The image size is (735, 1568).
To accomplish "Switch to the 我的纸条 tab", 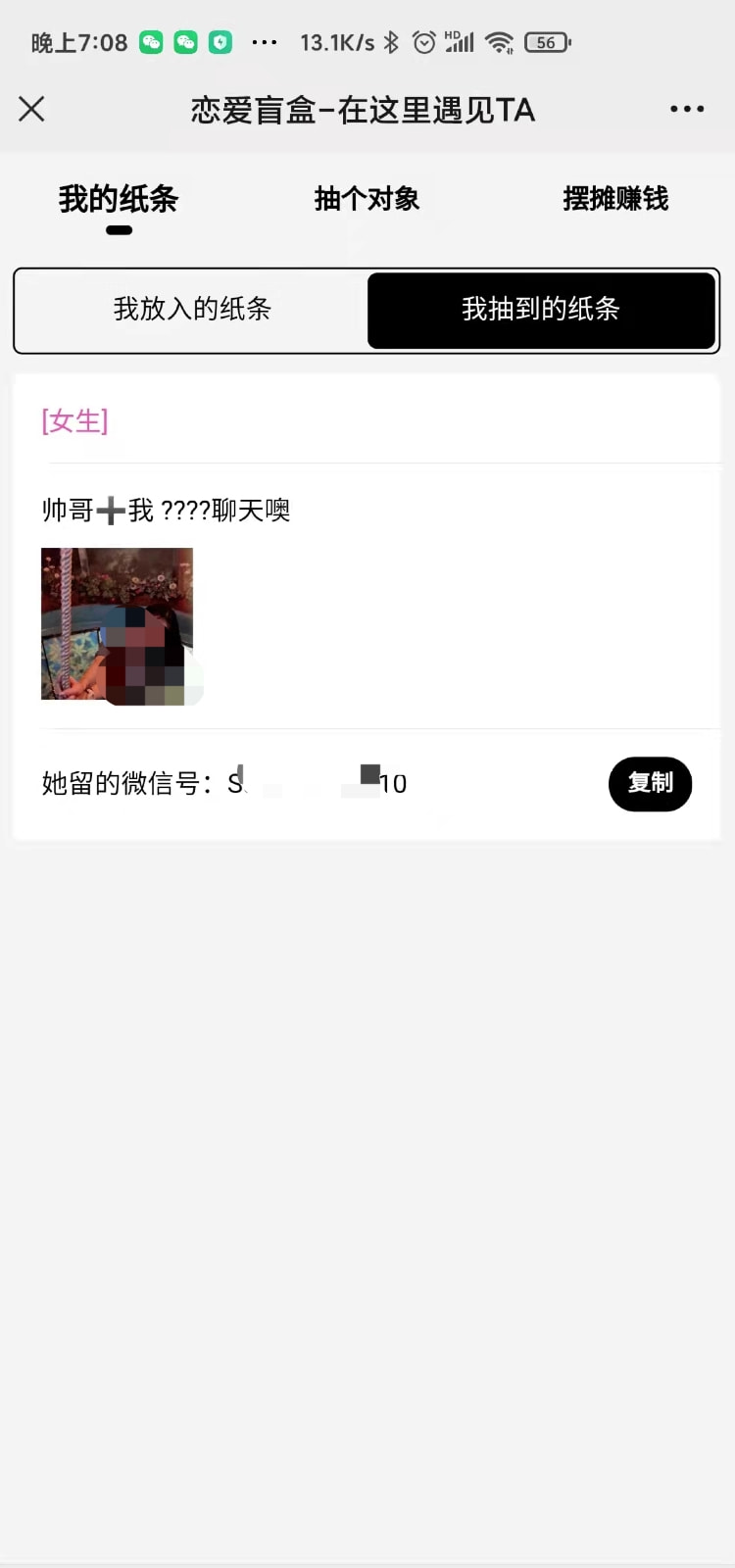I will click(119, 199).
